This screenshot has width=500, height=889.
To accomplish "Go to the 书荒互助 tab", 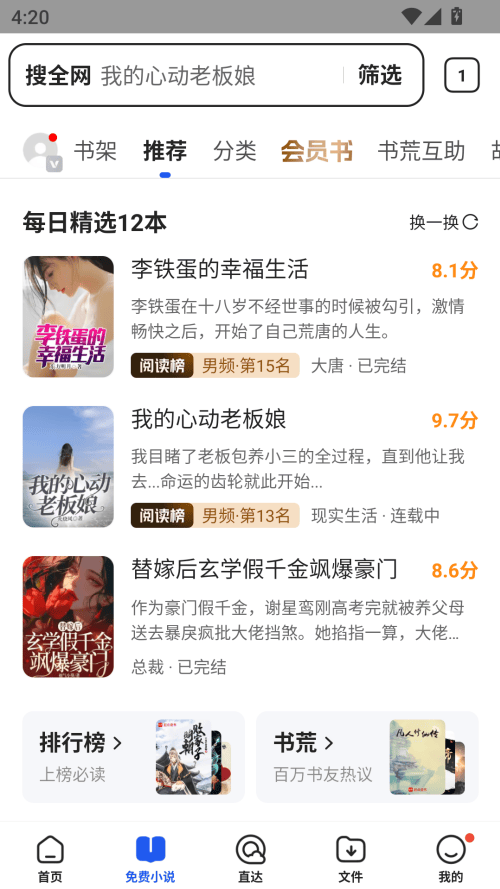I will pyautogui.click(x=421, y=151).
